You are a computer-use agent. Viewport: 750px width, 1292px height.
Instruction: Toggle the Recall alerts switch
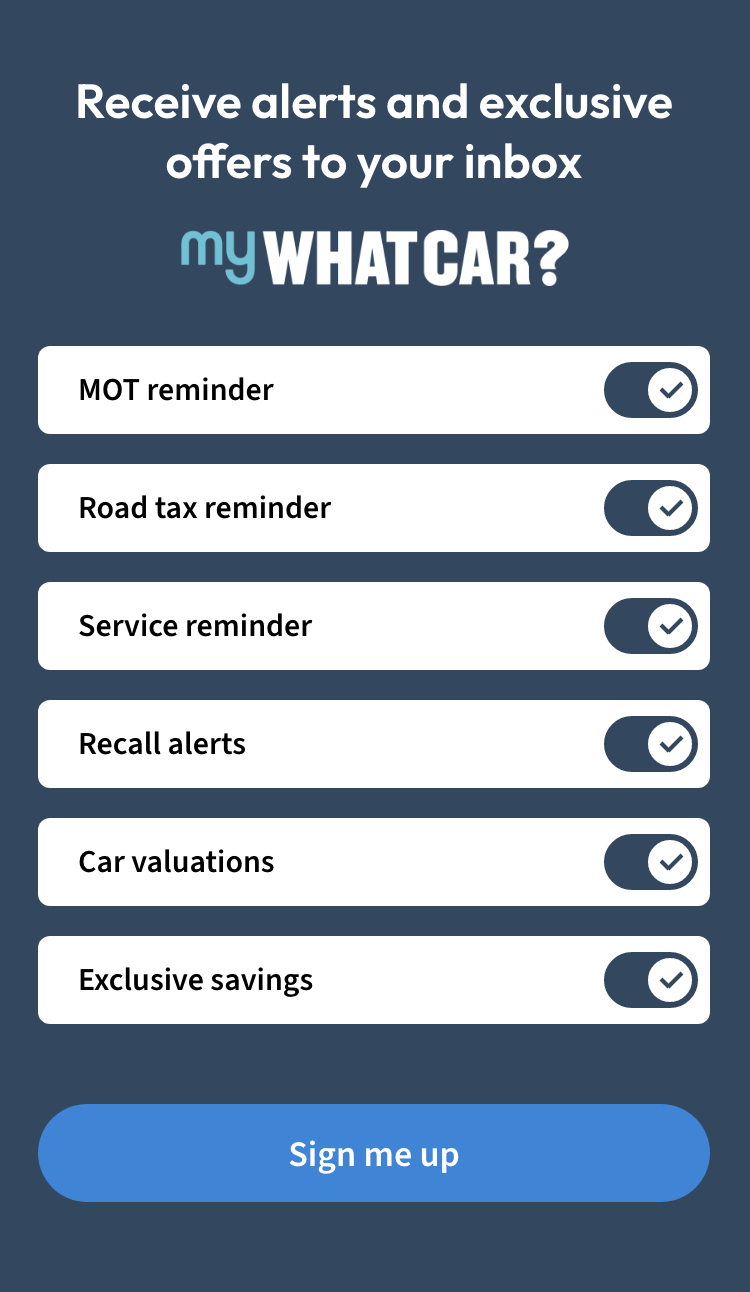pyautogui.click(x=651, y=744)
